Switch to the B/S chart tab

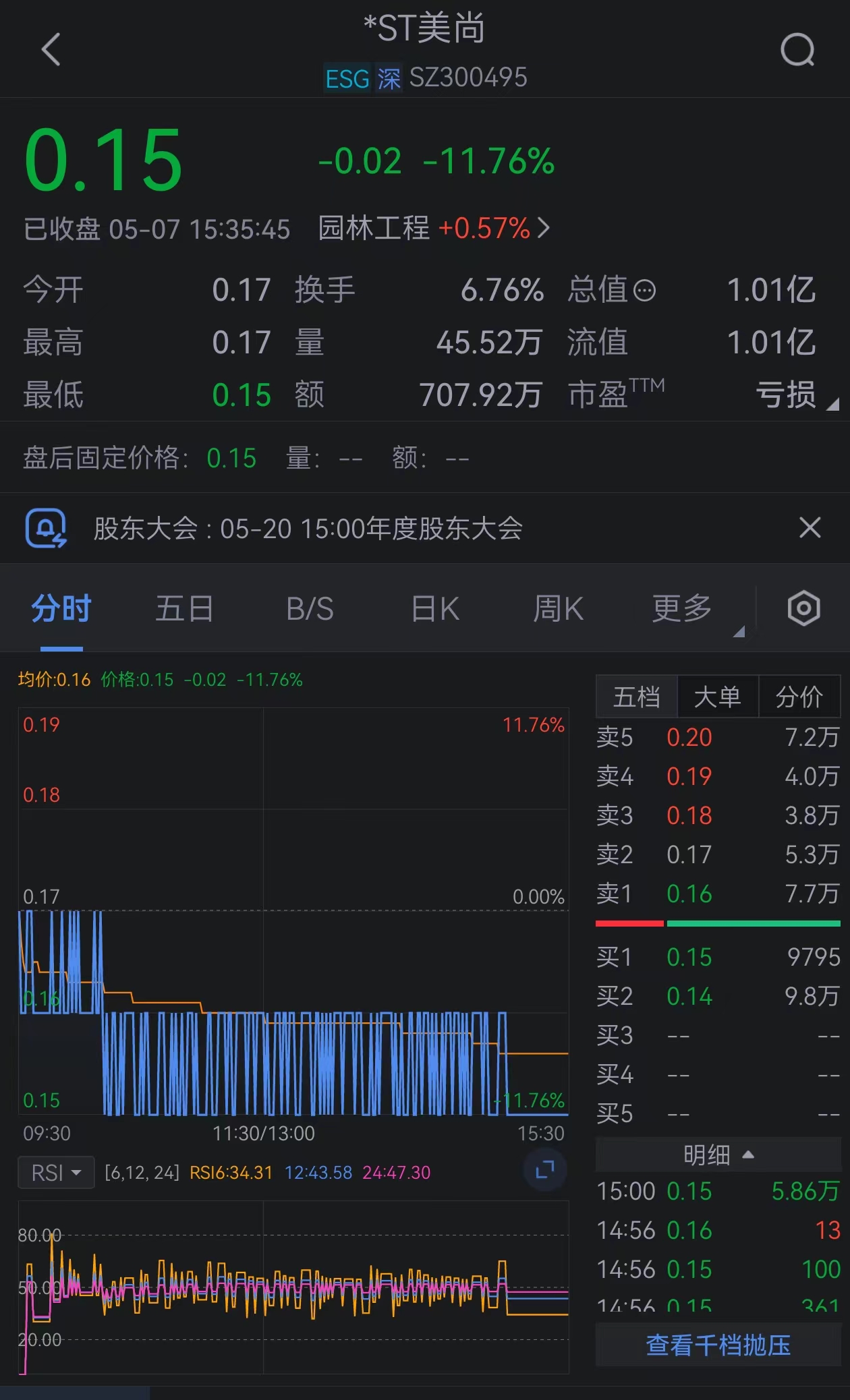click(310, 609)
